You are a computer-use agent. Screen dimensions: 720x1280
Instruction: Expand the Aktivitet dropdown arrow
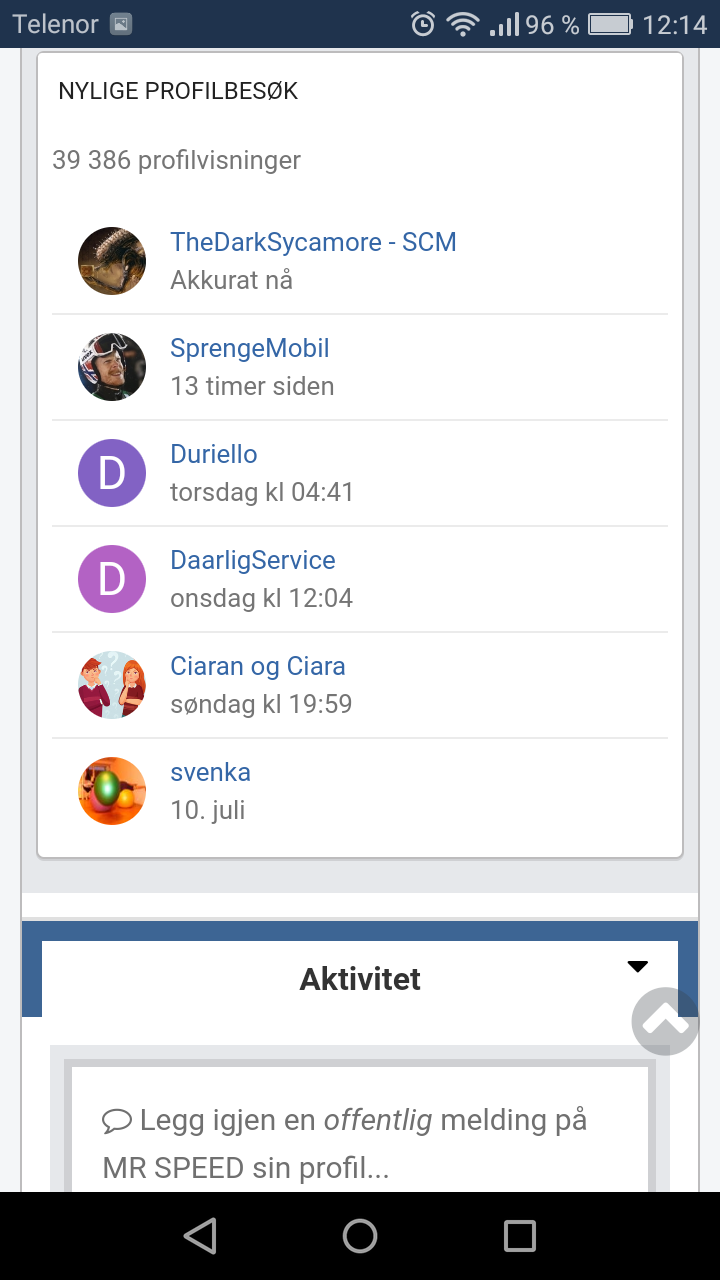tap(637, 966)
